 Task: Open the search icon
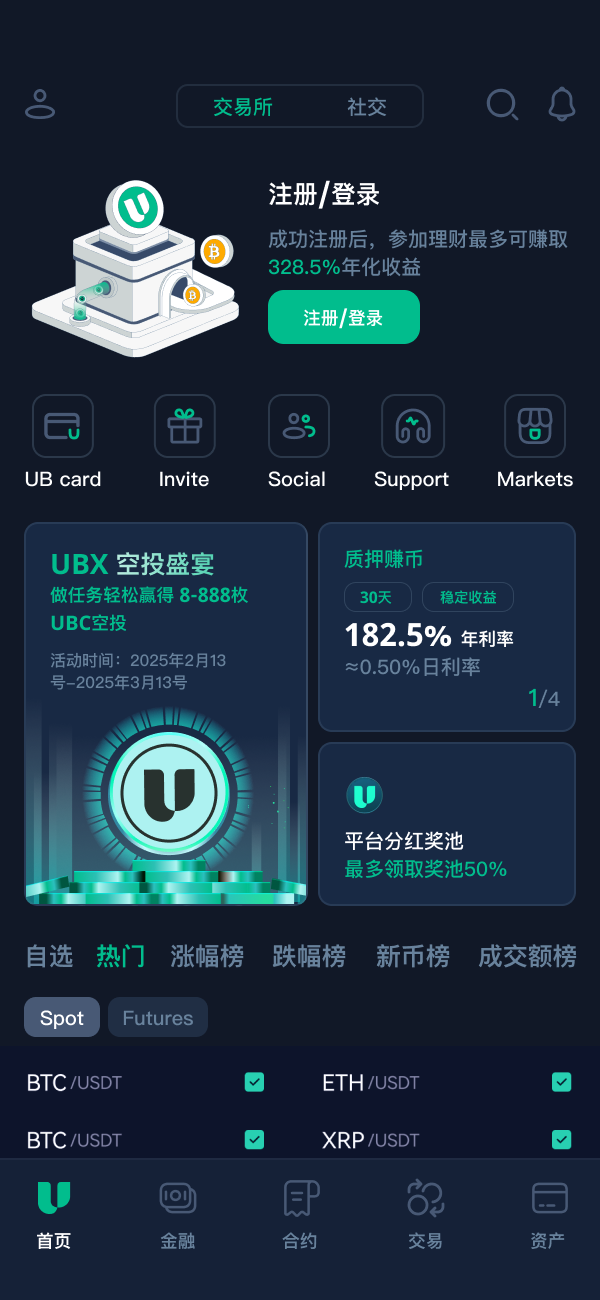(x=502, y=104)
